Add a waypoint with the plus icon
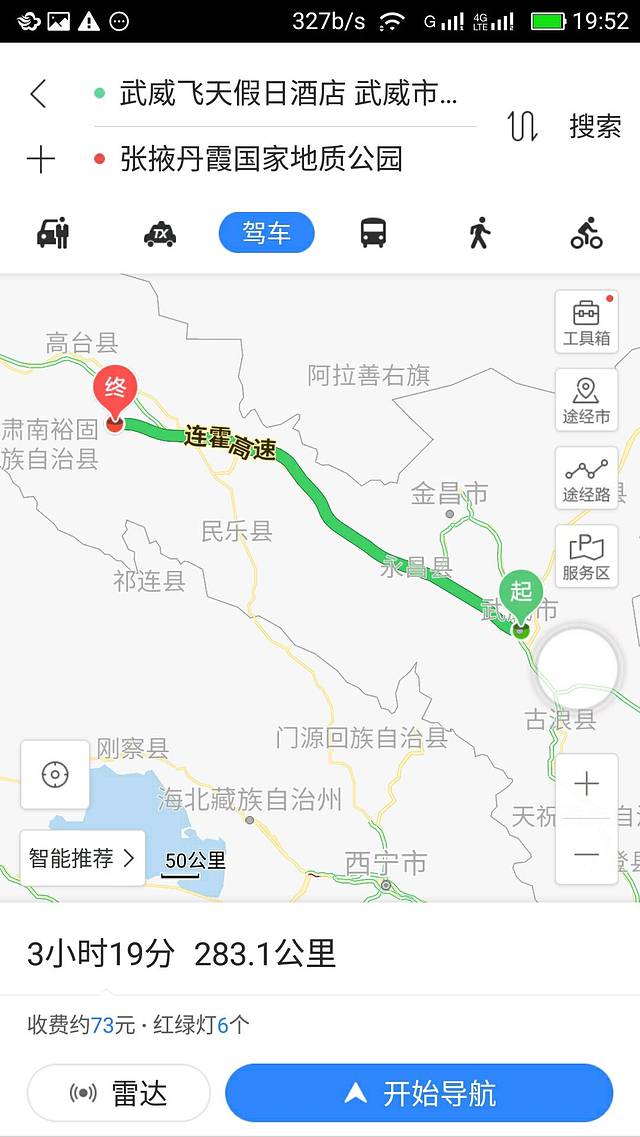 click(x=40, y=160)
